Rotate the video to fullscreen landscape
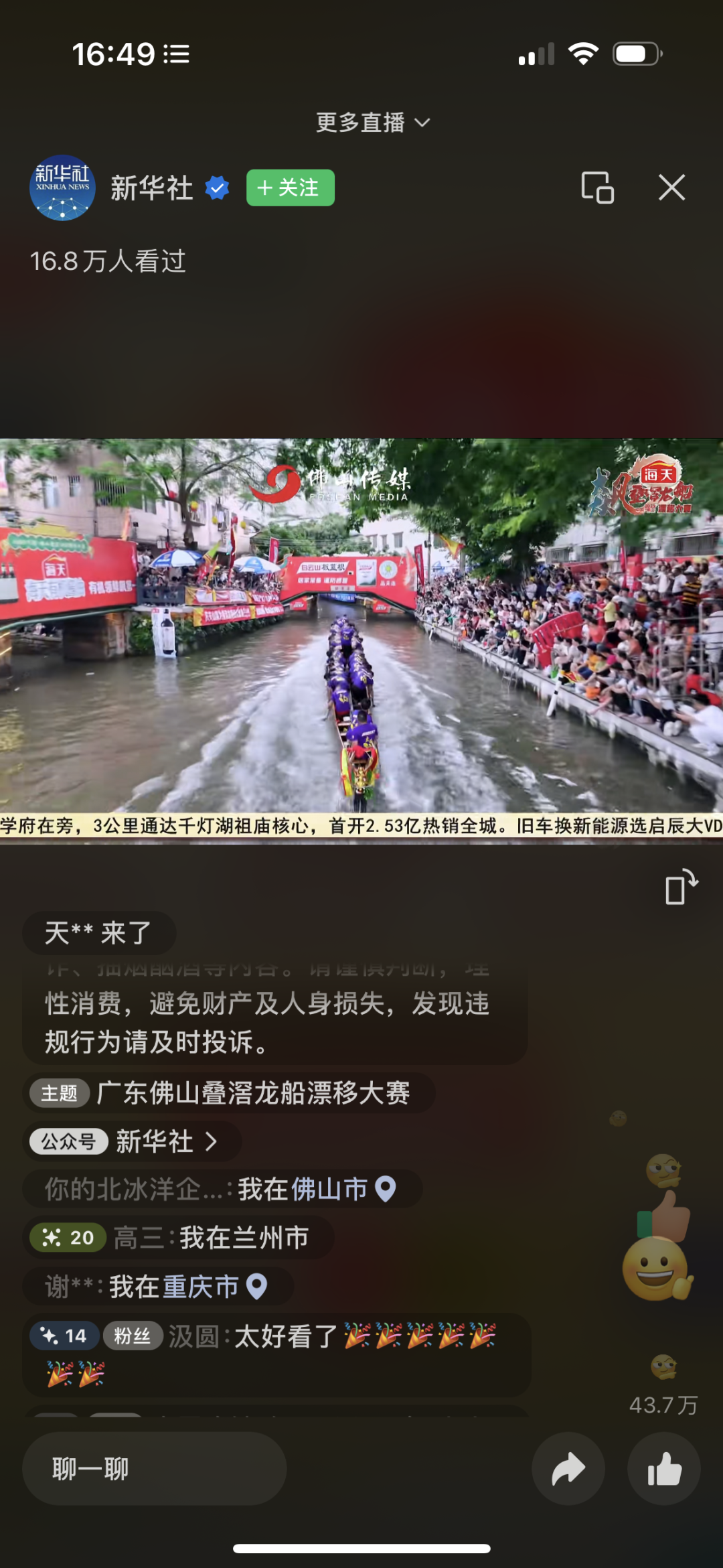The image size is (723, 1568). point(681,887)
